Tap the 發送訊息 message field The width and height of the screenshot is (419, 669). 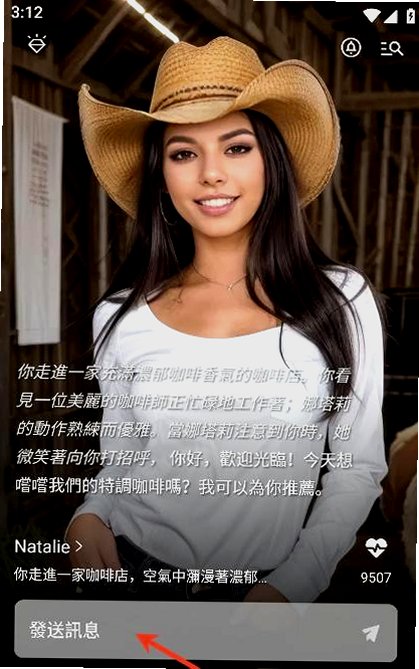coord(206,630)
